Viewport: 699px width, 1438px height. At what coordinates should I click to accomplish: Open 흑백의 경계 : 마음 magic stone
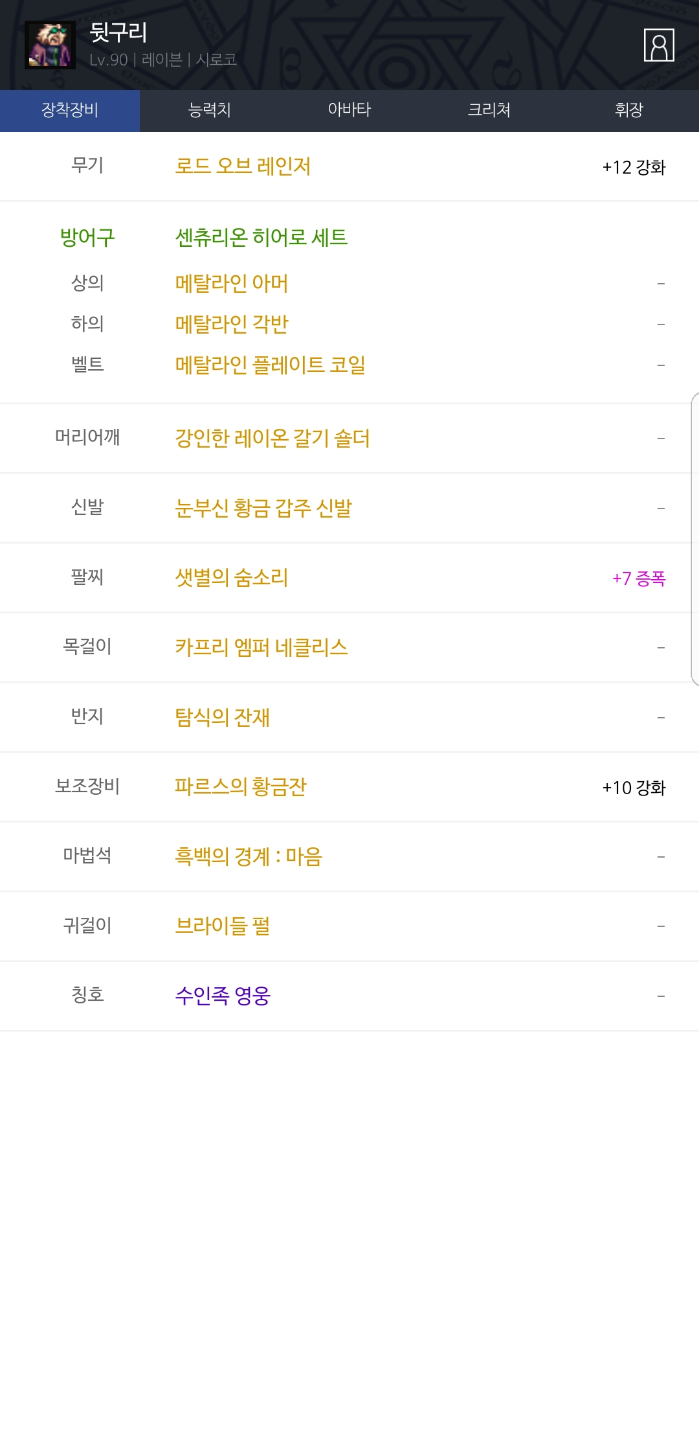pyautogui.click(x=248, y=857)
